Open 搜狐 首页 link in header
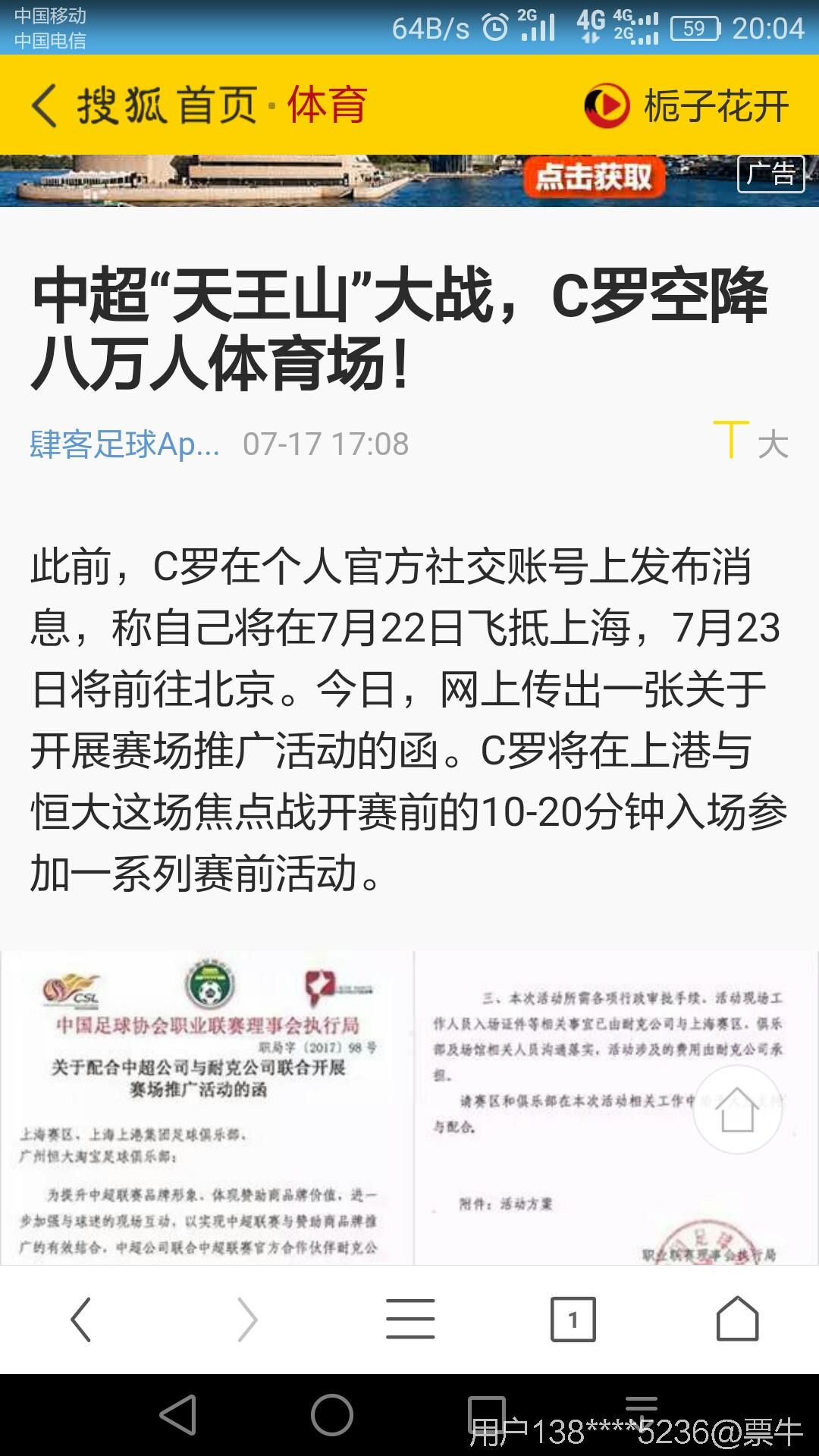819x1456 pixels. [167, 105]
